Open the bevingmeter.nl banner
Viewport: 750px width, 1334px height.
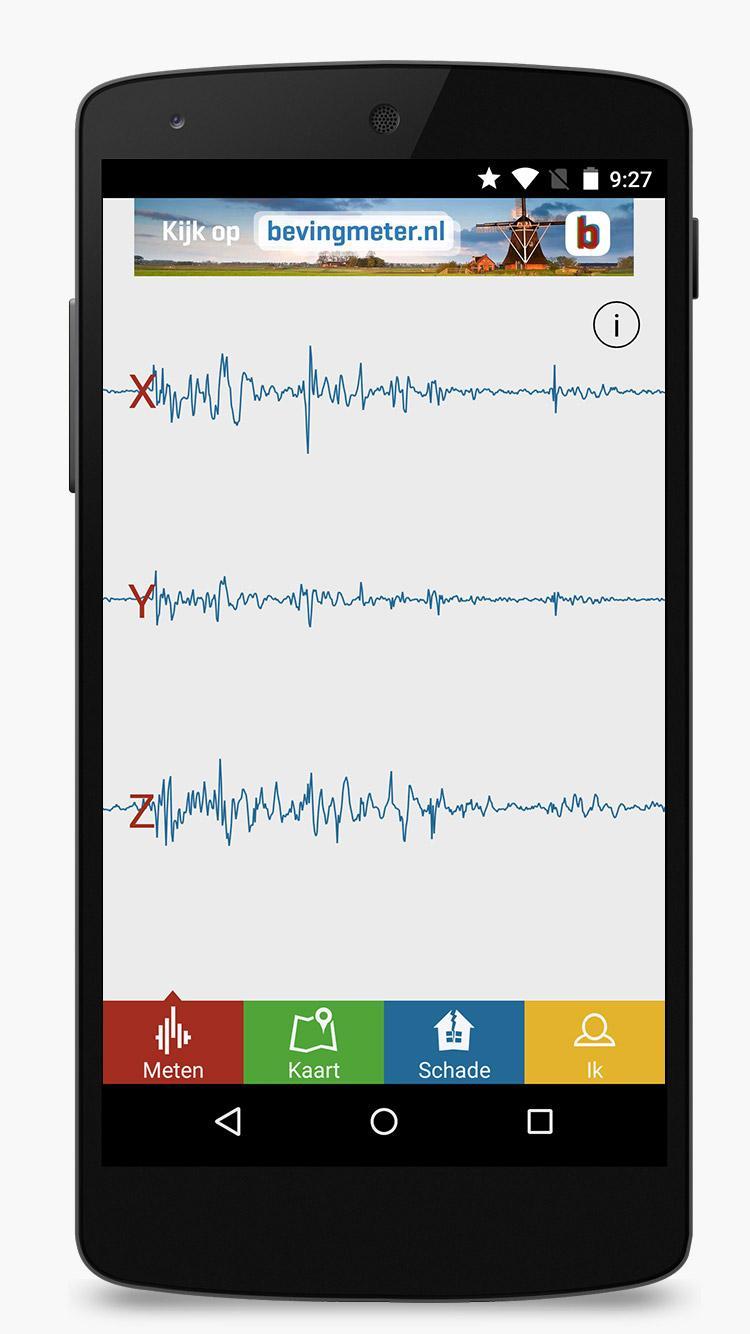click(x=384, y=237)
